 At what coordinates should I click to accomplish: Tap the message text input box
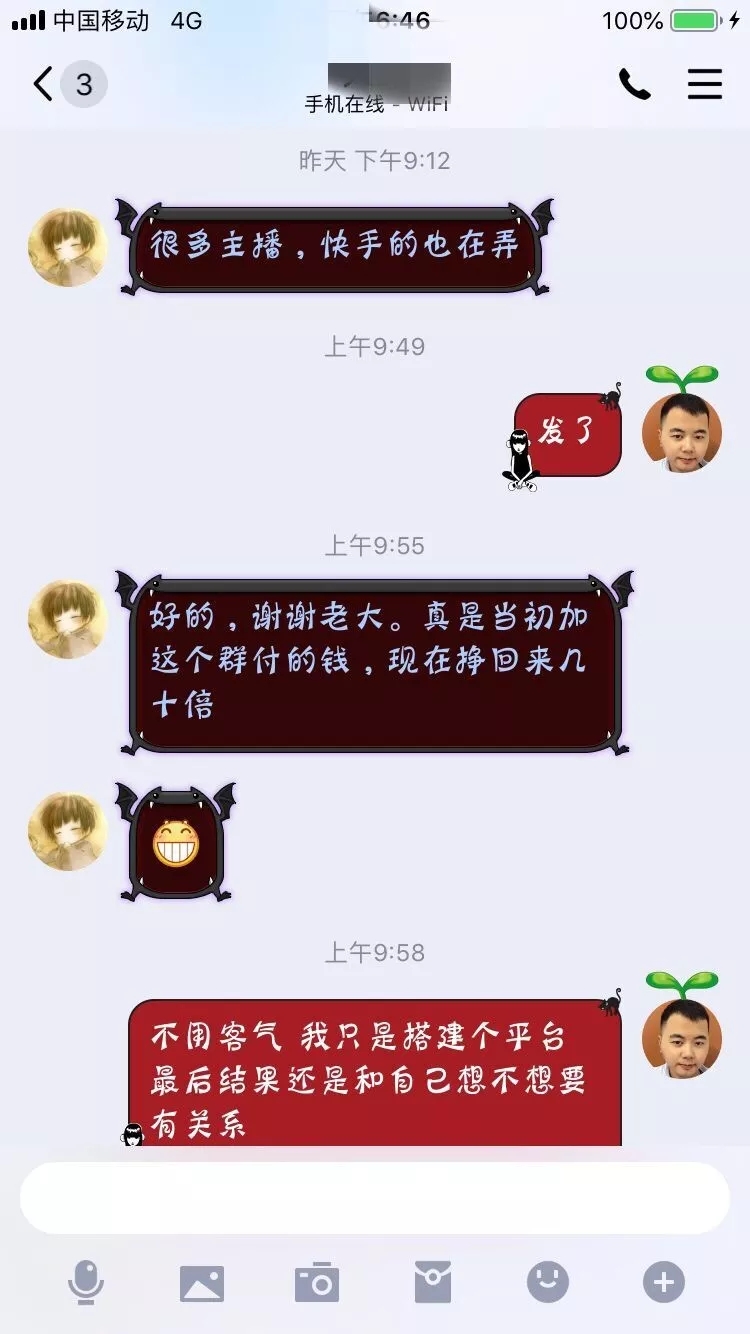coord(375,1198)
